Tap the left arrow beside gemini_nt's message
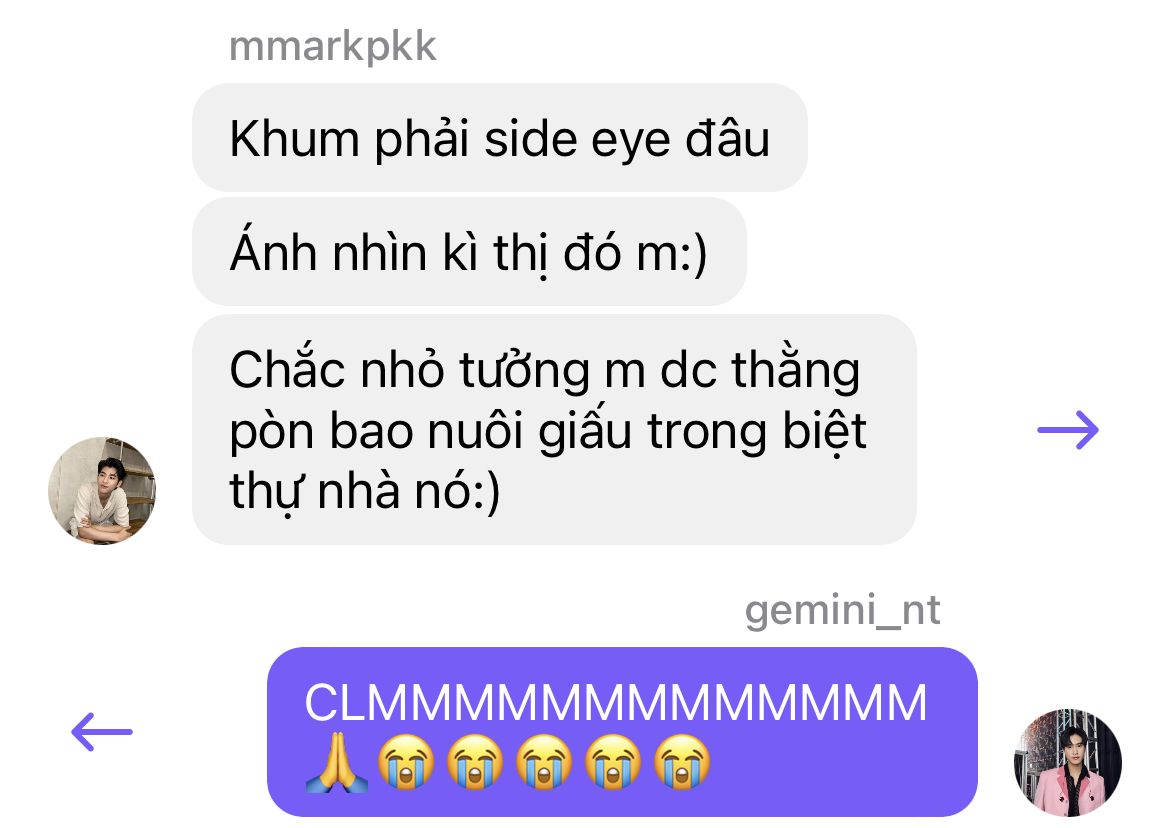 [x=101, y=732]
